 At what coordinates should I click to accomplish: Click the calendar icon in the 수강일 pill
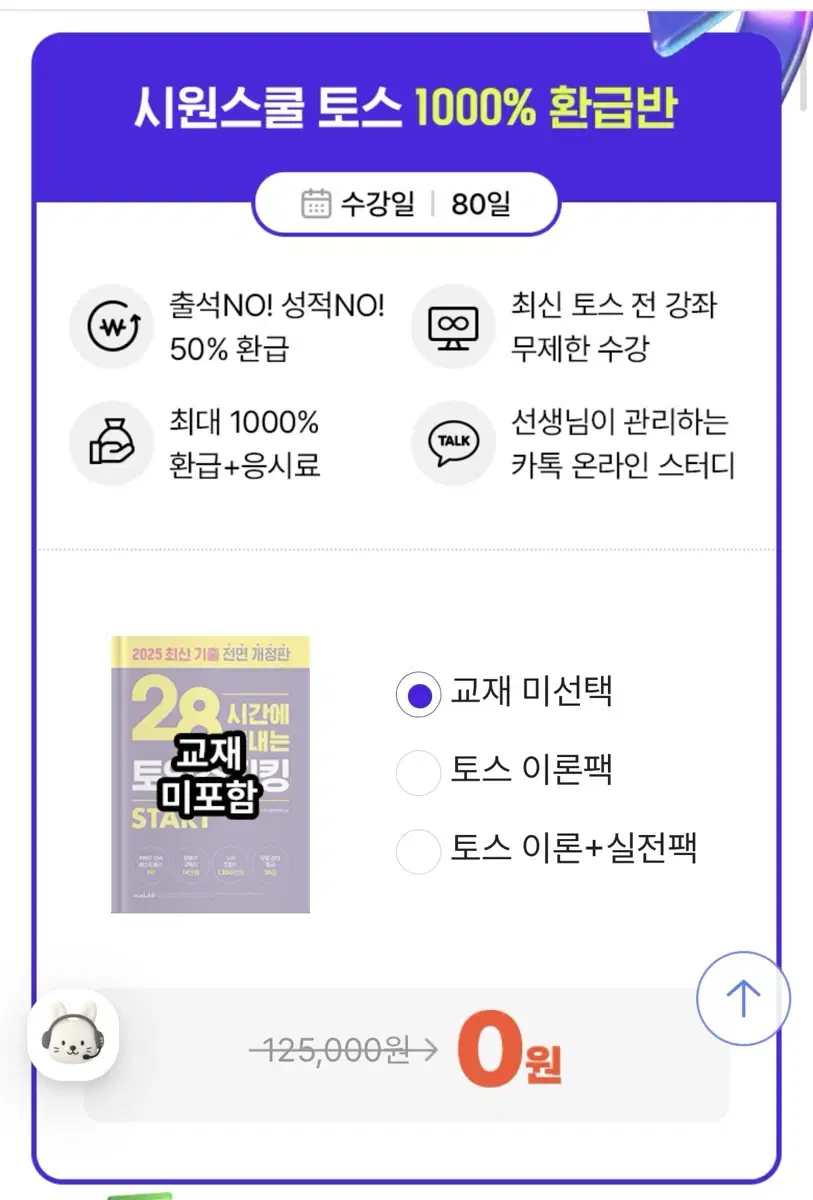pos(318,203)
